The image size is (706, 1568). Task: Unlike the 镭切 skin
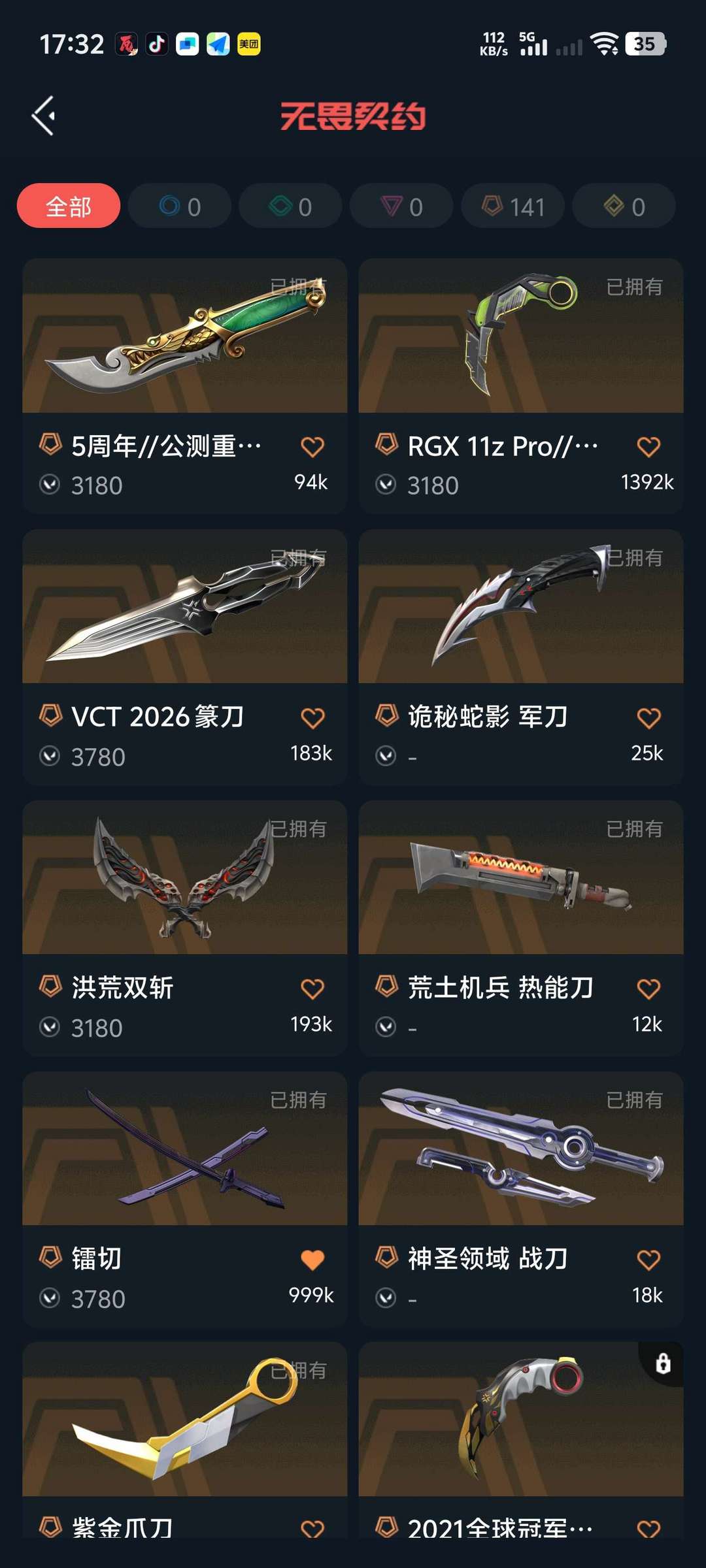(x=312, y=1260)
